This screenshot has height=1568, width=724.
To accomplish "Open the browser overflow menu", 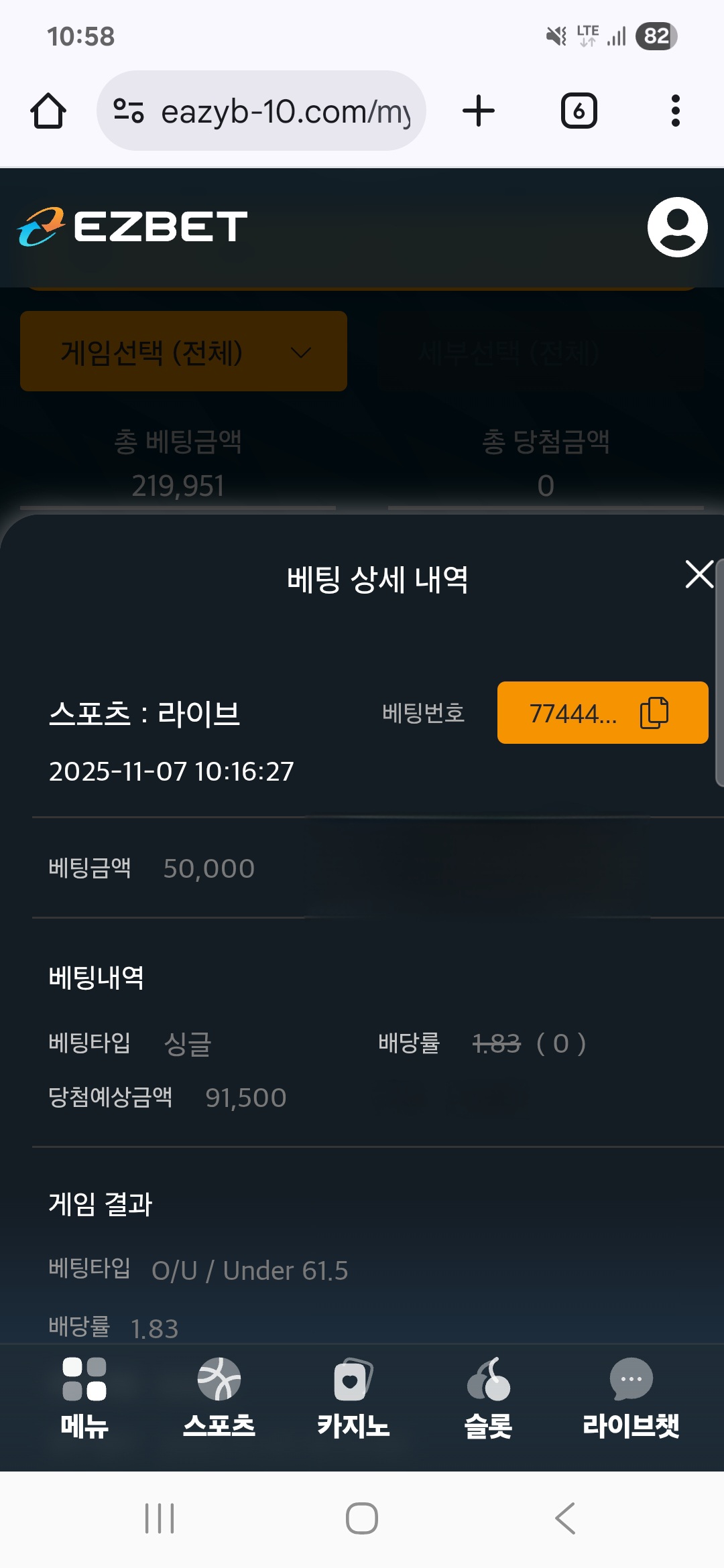I will coord(675,111).
